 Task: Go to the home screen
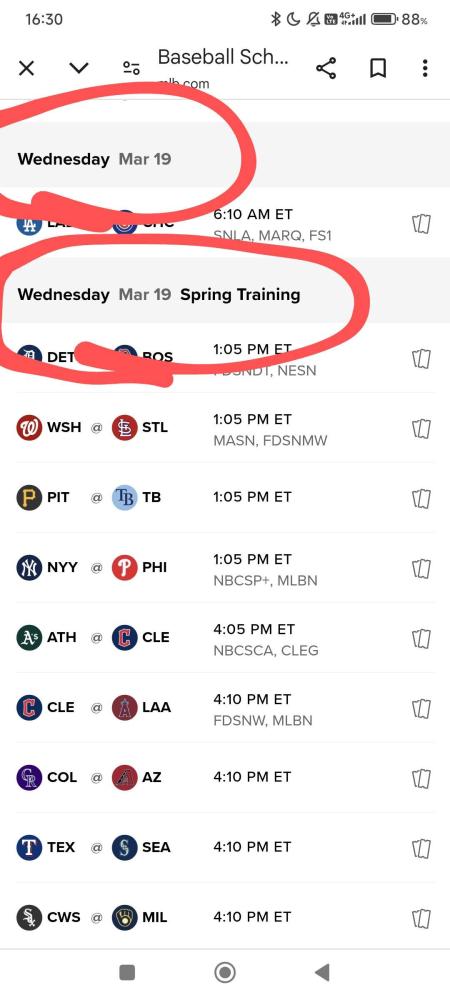[x=224, y=973]
